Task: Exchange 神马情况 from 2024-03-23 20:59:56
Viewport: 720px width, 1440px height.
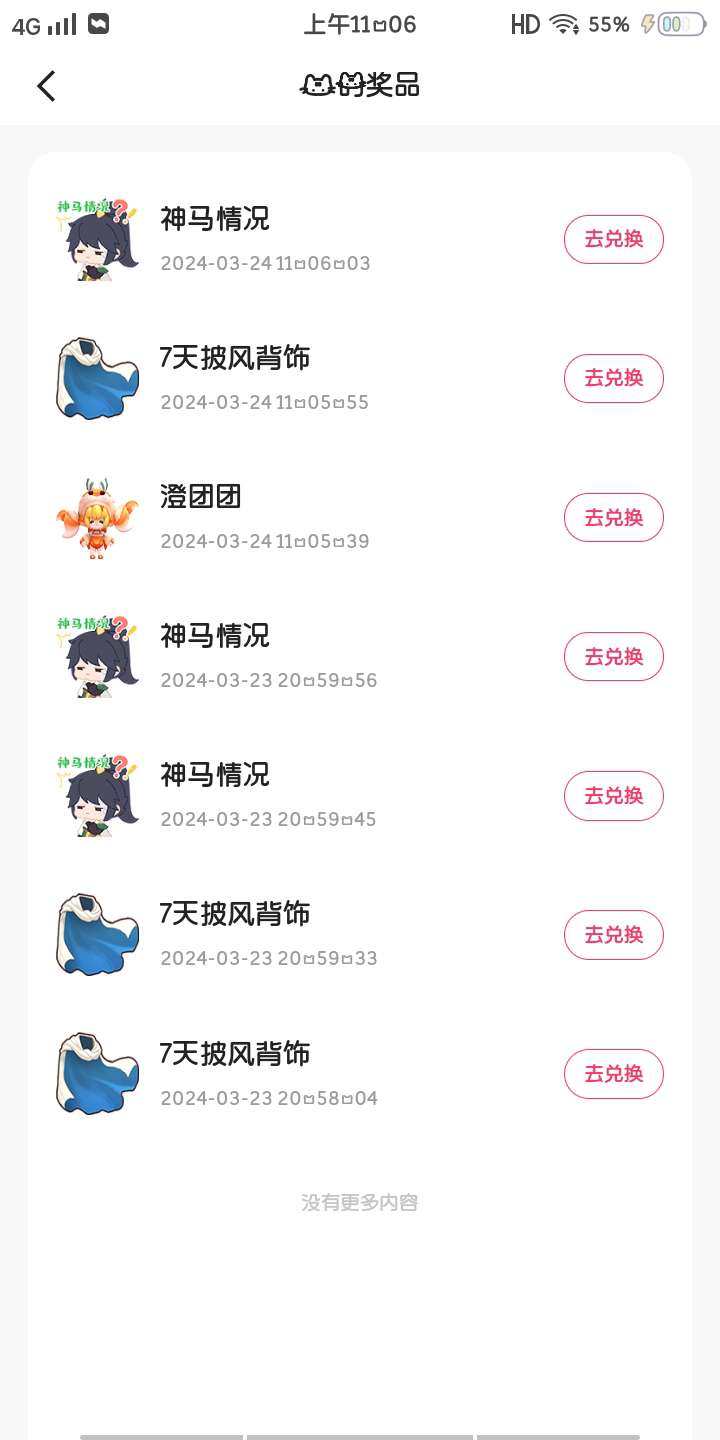Action: pyautogui.click(x=613, y=656)
